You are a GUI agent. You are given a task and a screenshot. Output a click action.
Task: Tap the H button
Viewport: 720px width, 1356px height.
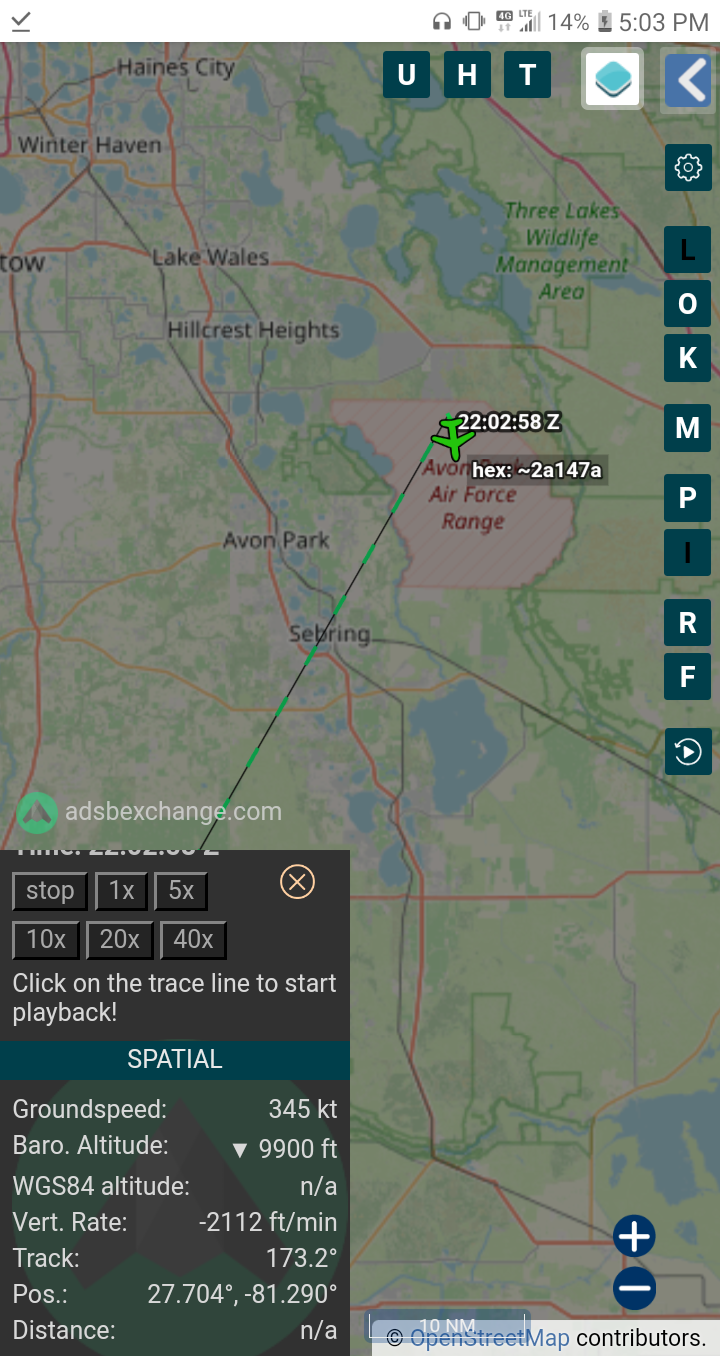tap(467, 75)
